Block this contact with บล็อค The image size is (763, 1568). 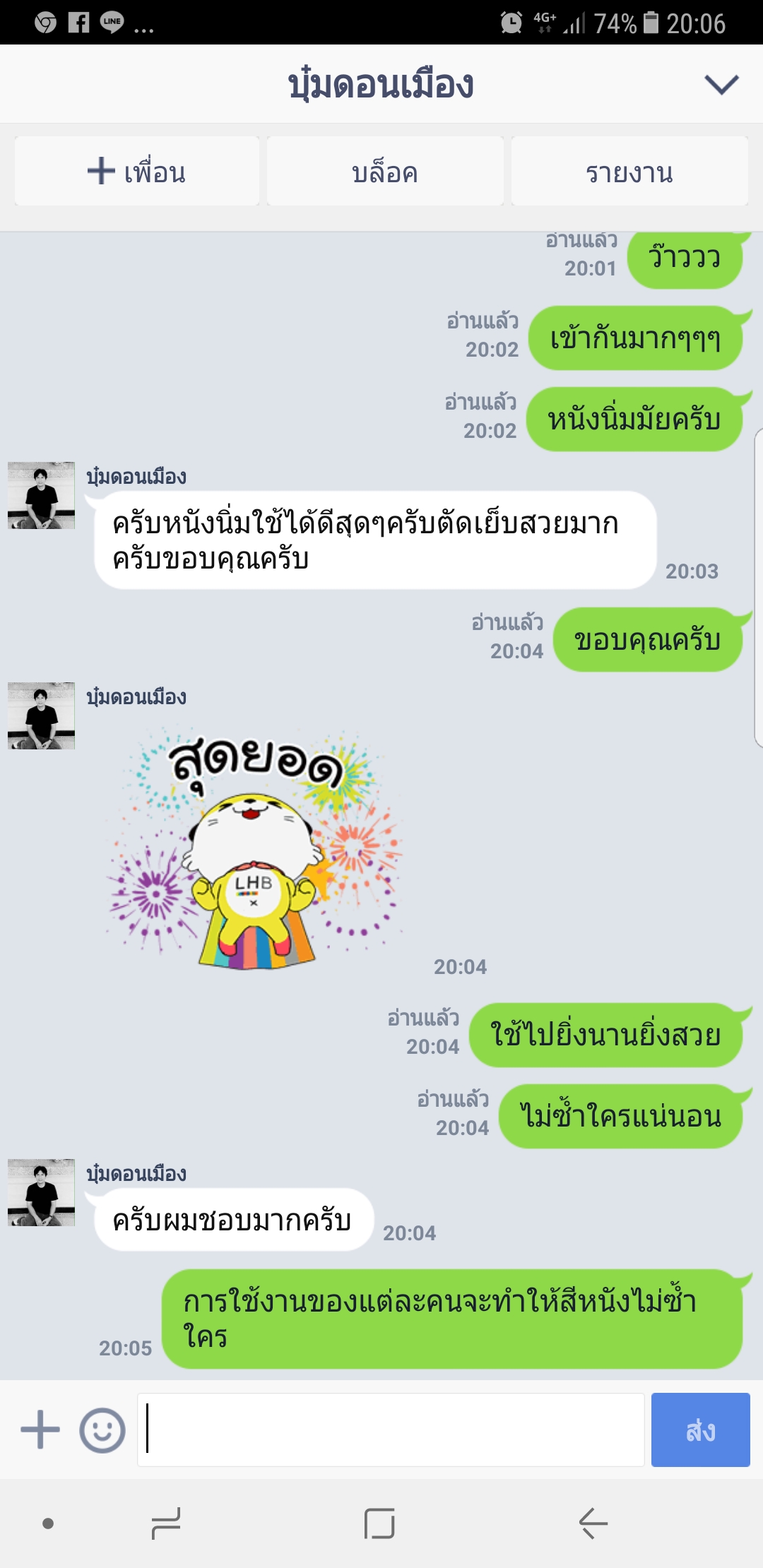(x=385, y=172)
